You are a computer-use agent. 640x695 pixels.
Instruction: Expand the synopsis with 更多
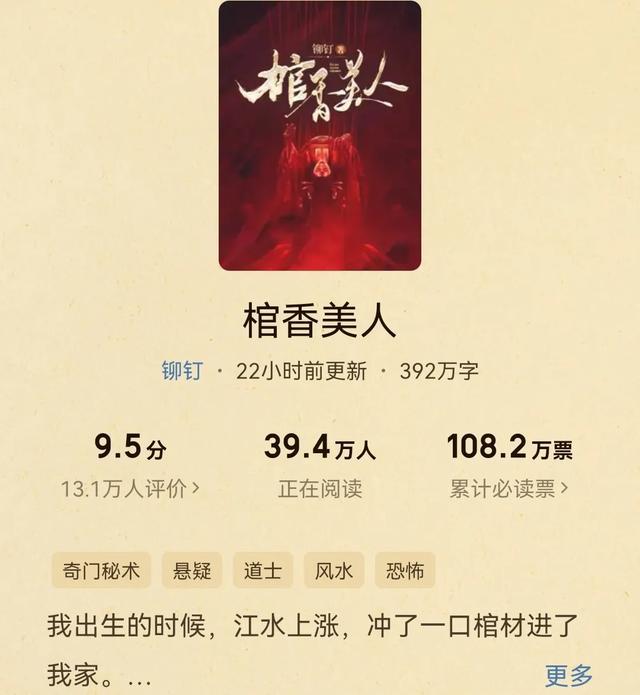(569, 676)
